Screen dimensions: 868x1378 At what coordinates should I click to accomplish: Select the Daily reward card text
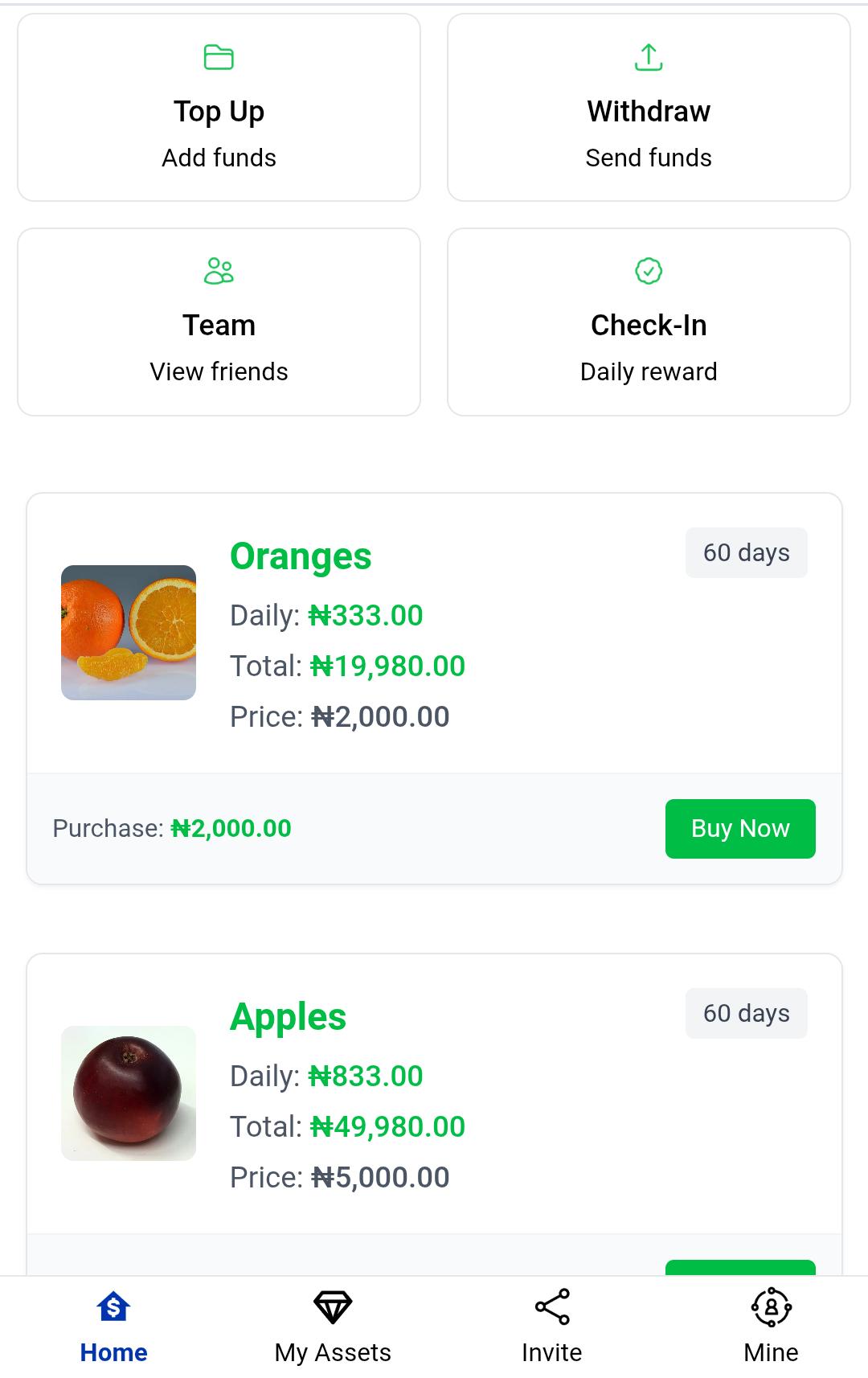[x=648, y=371]
